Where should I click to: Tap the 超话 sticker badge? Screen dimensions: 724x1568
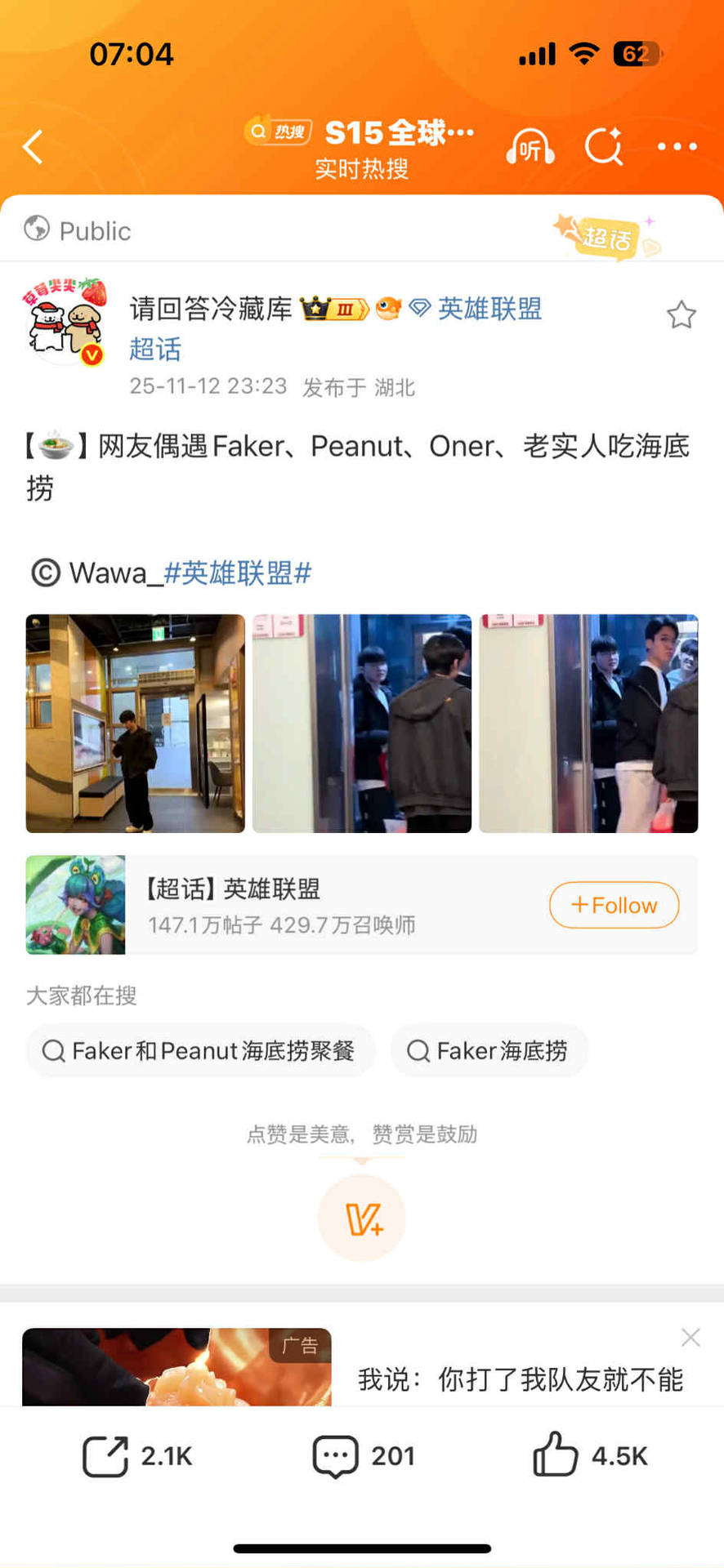606,237
